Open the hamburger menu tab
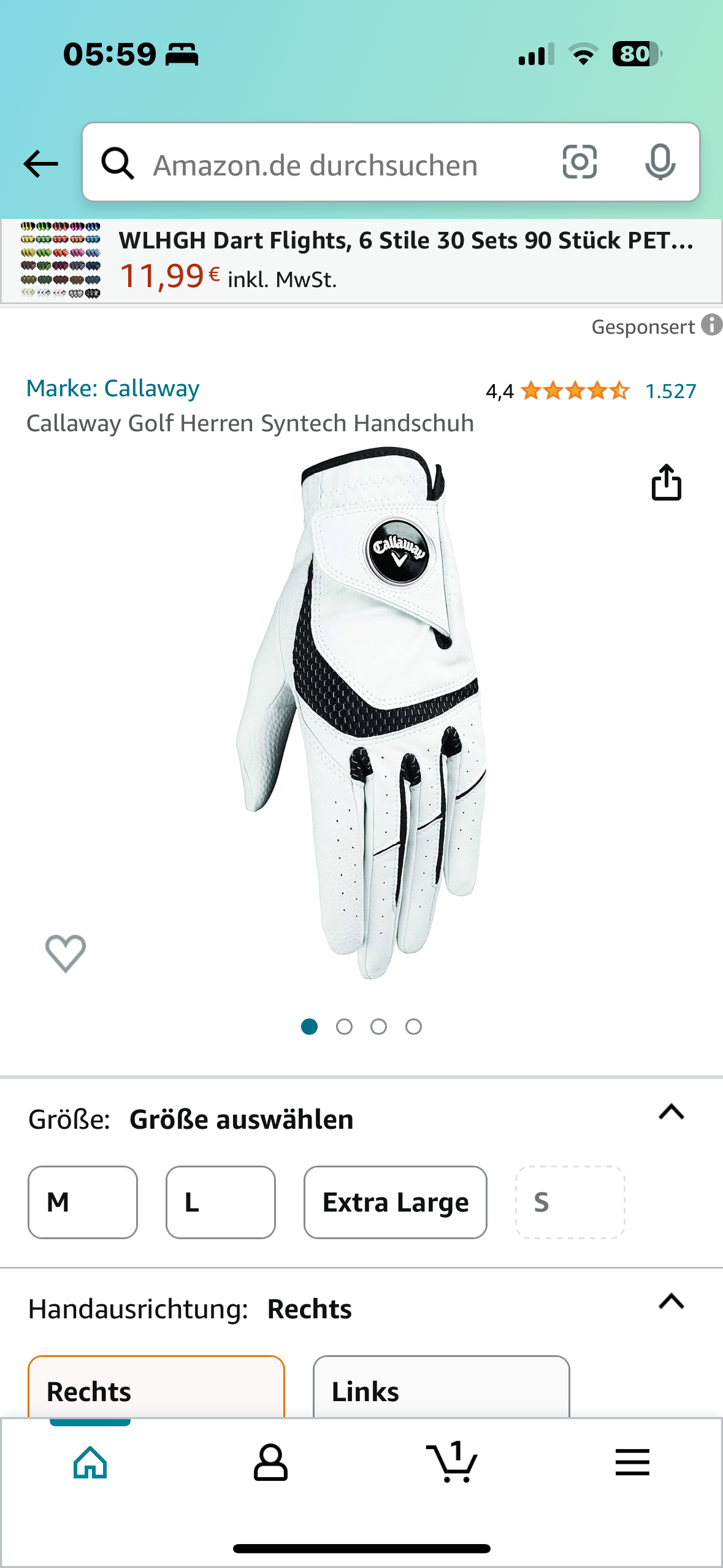Screen dimensions: 723x1568 pyautogui.click(x=632, y=1462)
